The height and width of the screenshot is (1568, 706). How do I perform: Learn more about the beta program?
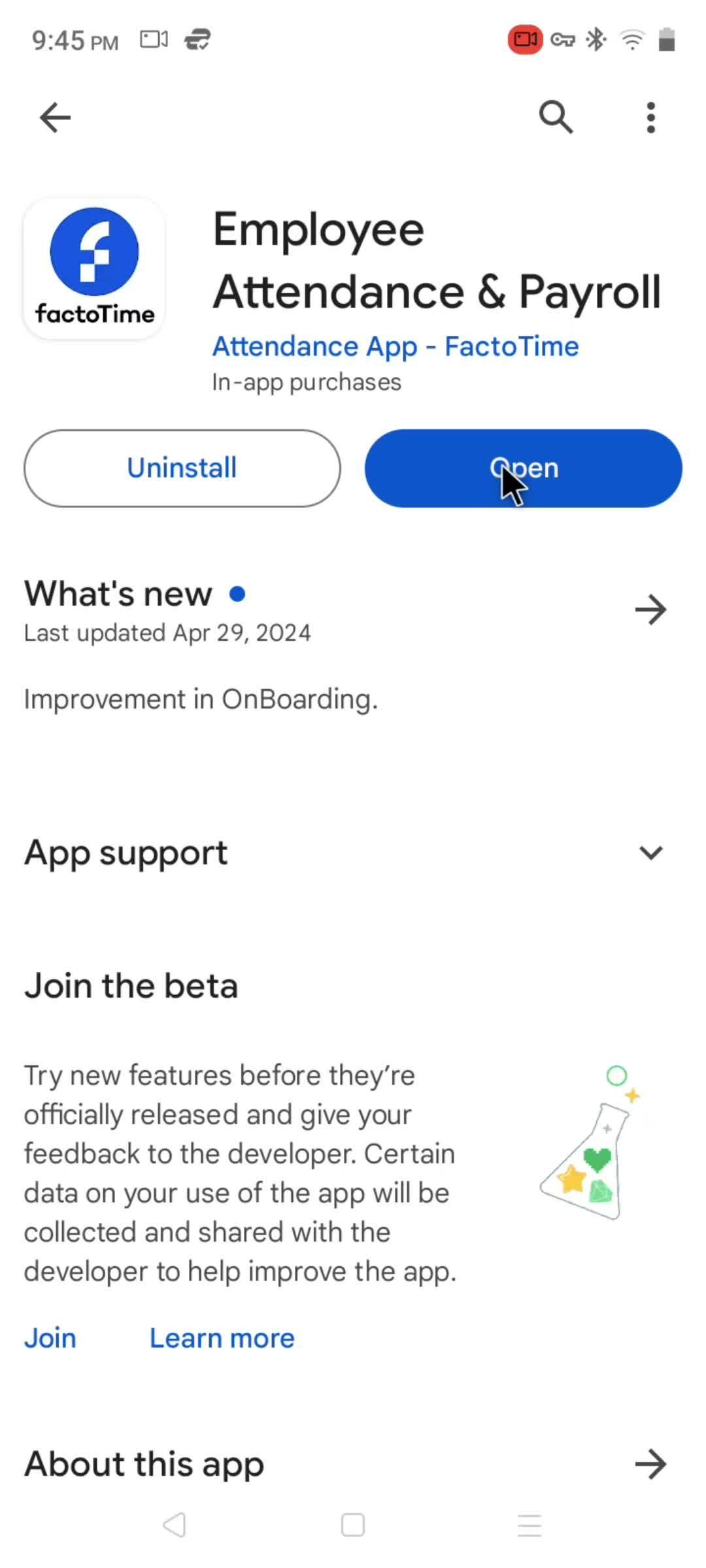pos(222,1339)
